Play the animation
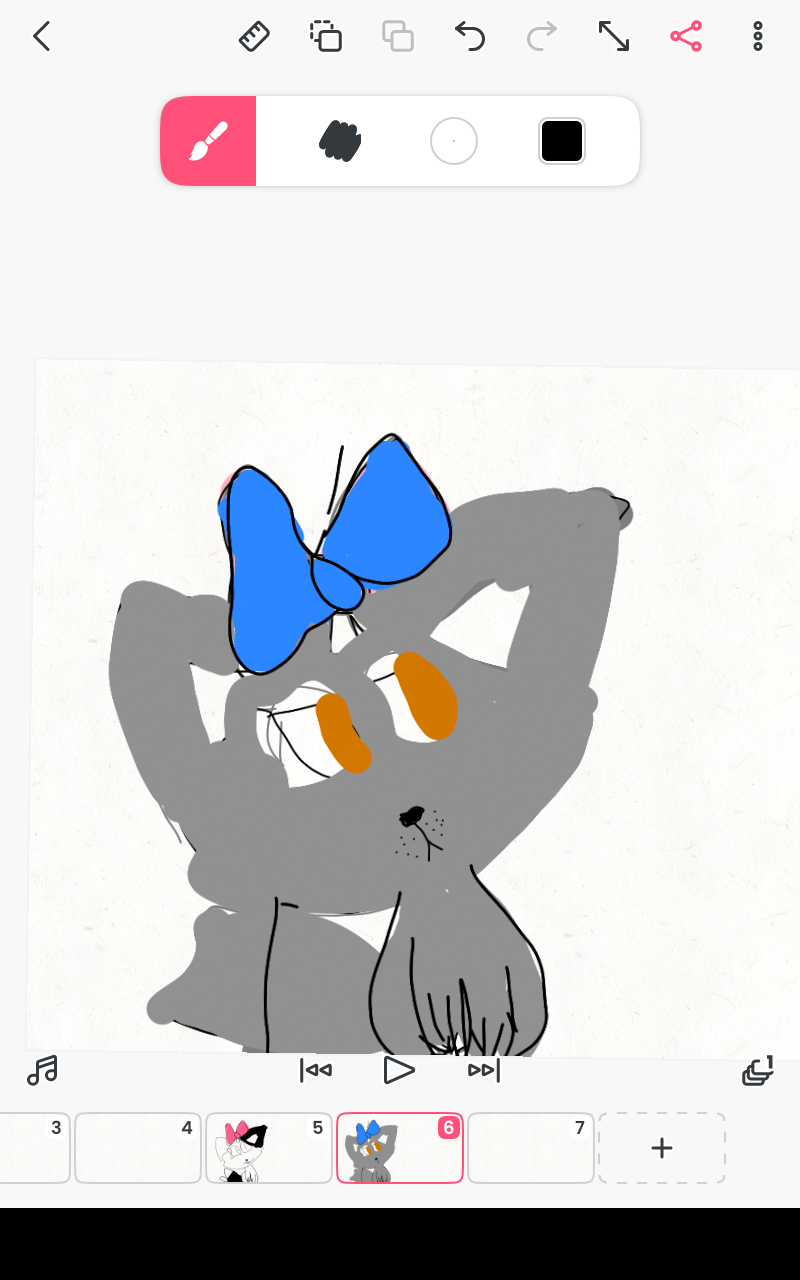Image resolution: width=800 pixels, height=1280 pixels. pos(399,1071)
